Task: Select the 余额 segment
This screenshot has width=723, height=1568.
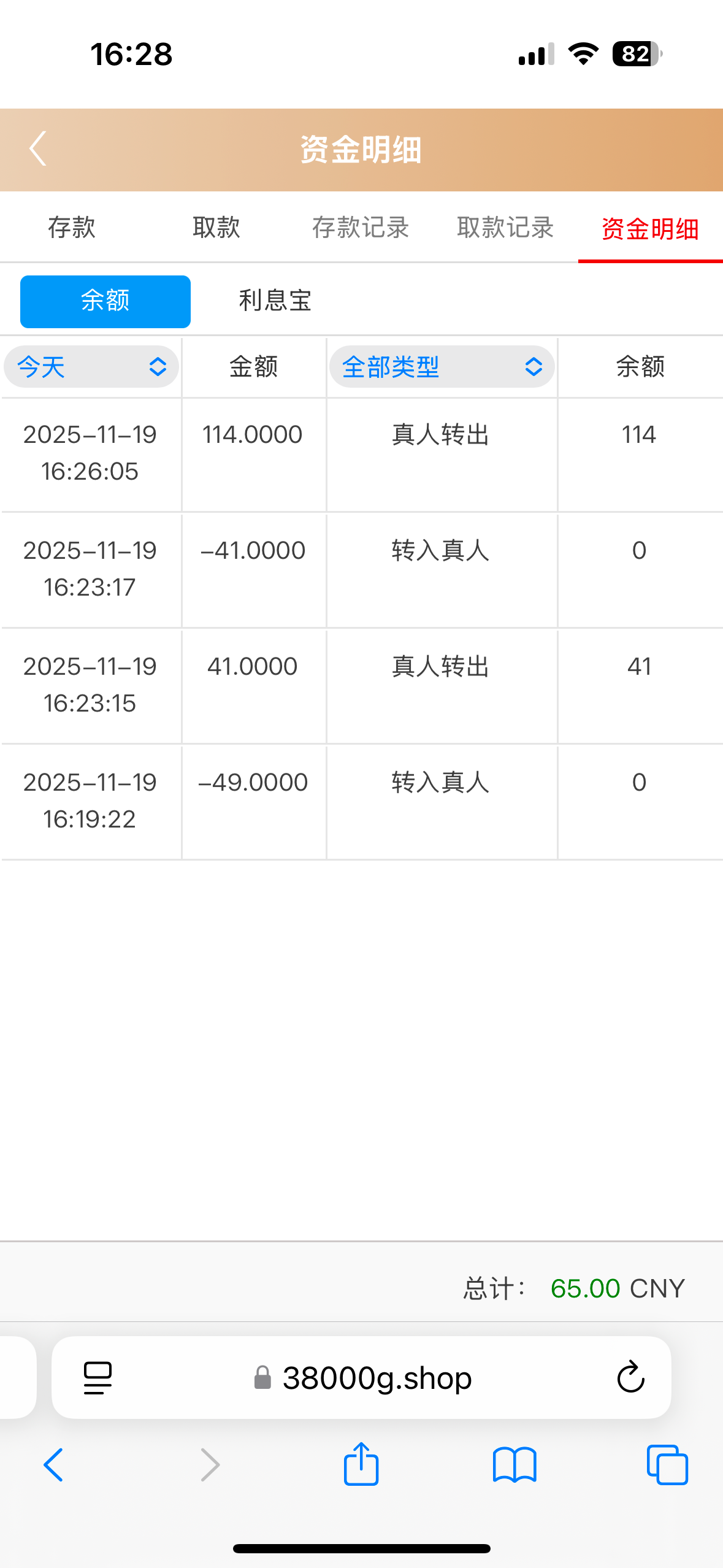Action: coord(105,301)
